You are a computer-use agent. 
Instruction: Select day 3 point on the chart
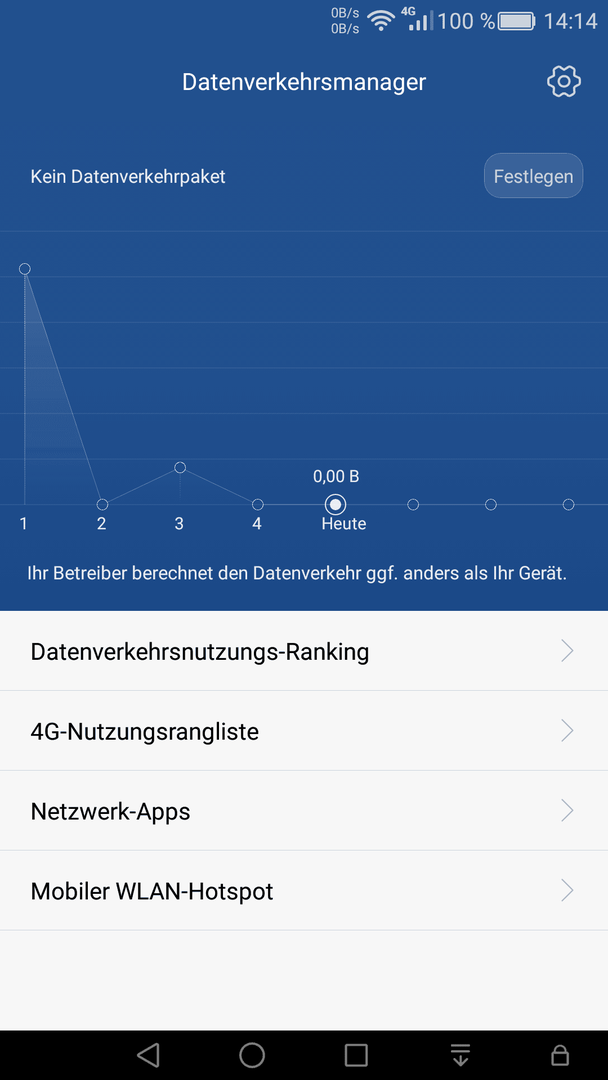point(180,468)
